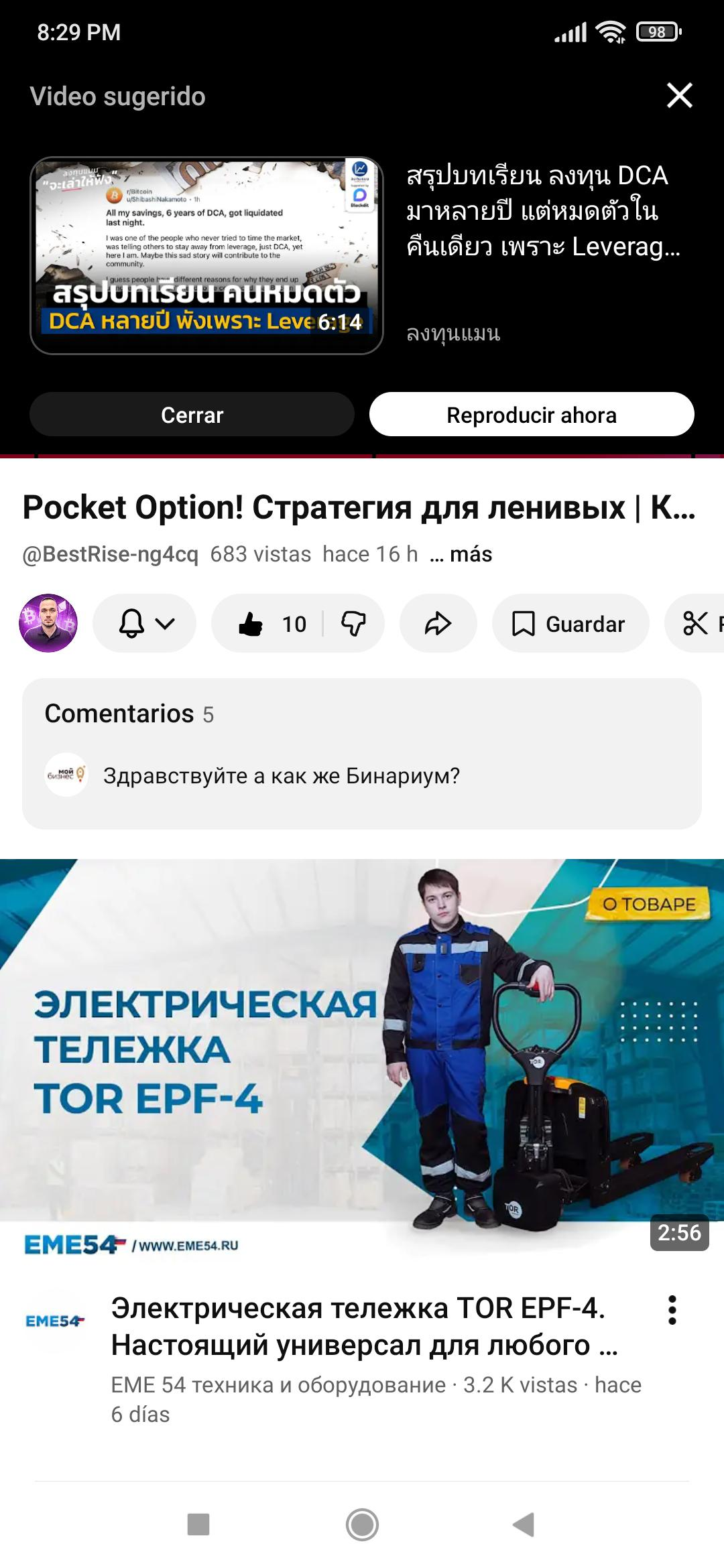
Task: Tap Reproducir ahora to play suggested video
Action: coord(532,415)
